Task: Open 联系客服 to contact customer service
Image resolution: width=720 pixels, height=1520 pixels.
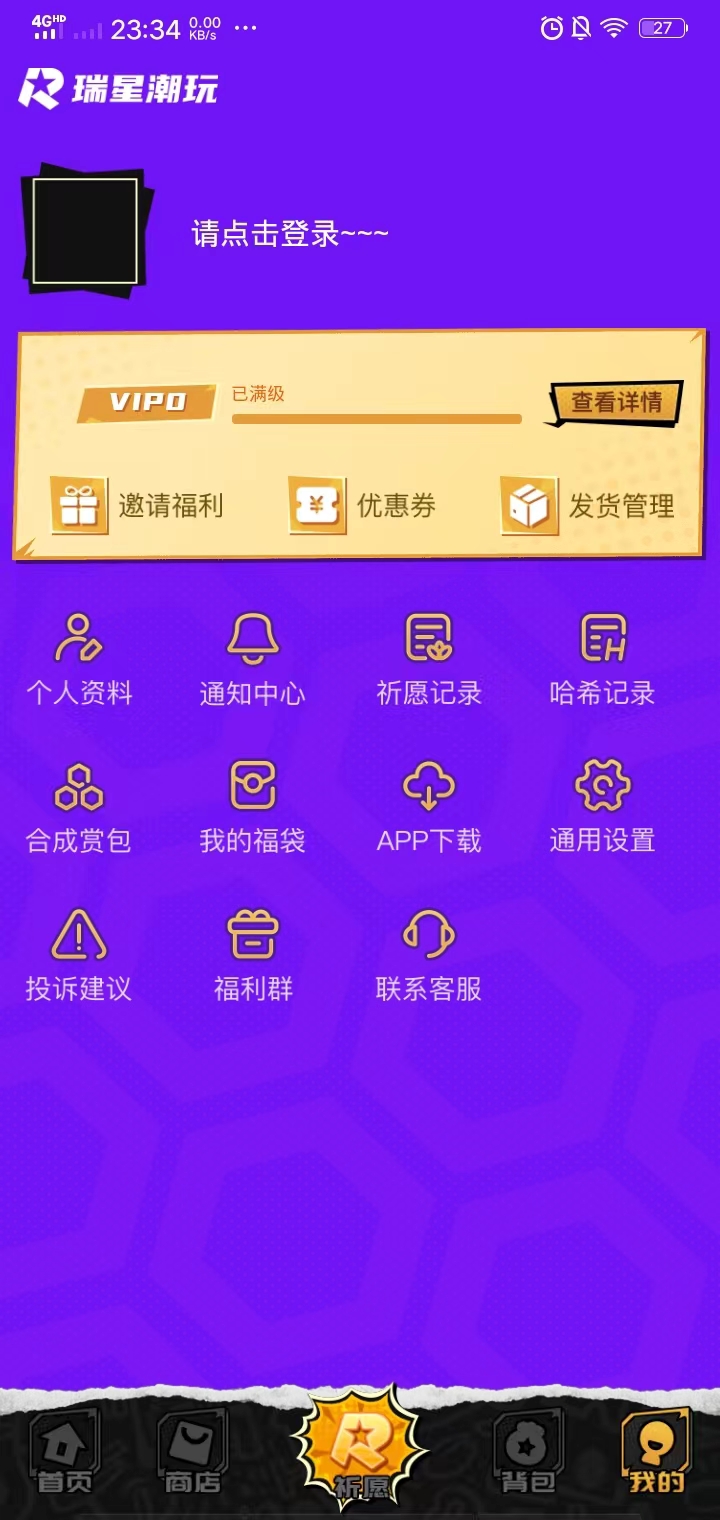Action: pos(429,956)
